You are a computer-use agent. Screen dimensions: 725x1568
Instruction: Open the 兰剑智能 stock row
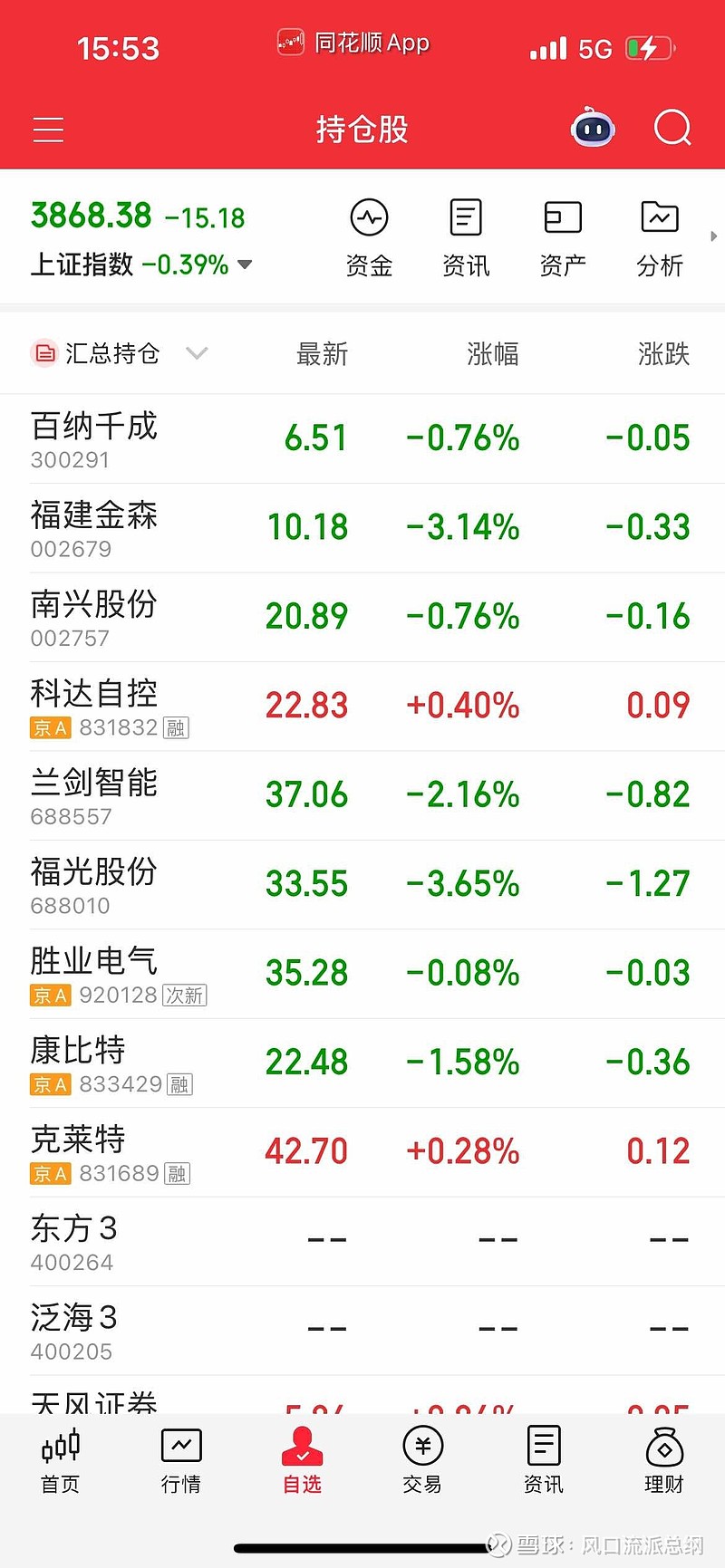pyautogui.click(x=362, y=794)
